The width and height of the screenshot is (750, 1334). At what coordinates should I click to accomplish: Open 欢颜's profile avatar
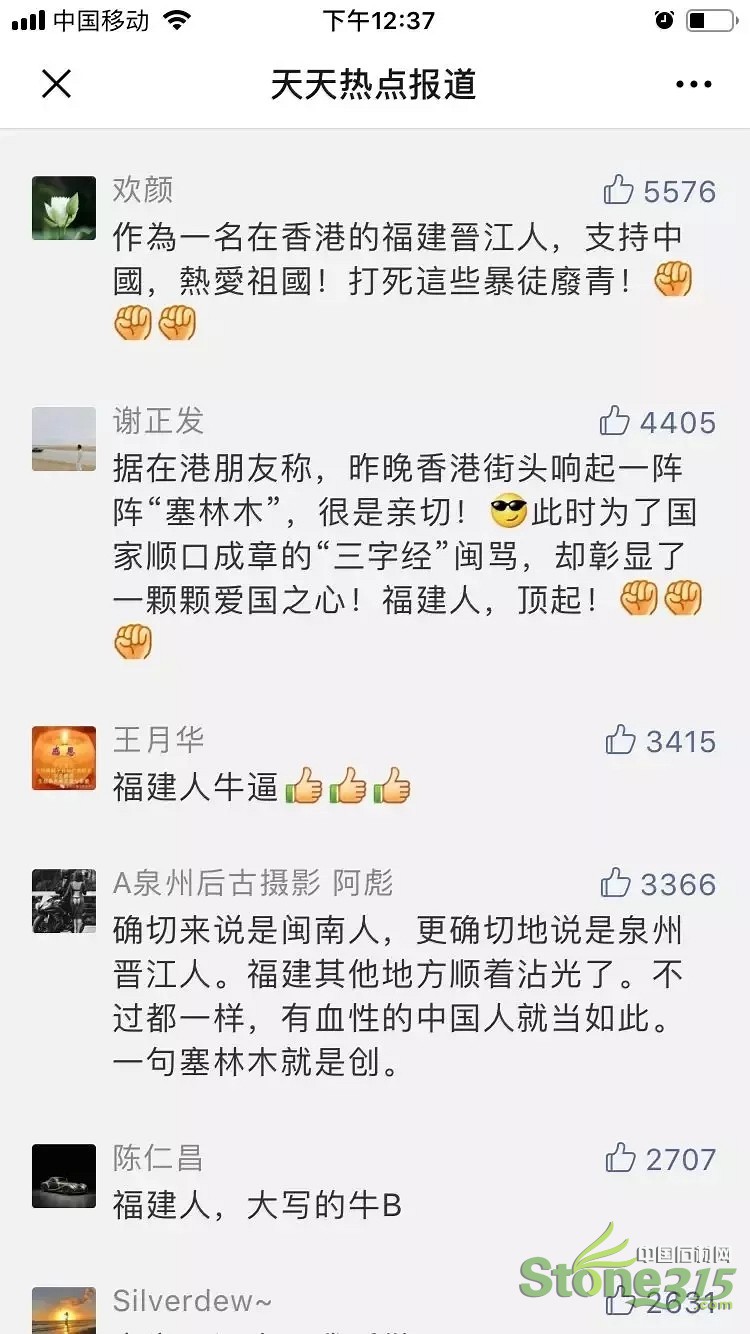point(64,208)
